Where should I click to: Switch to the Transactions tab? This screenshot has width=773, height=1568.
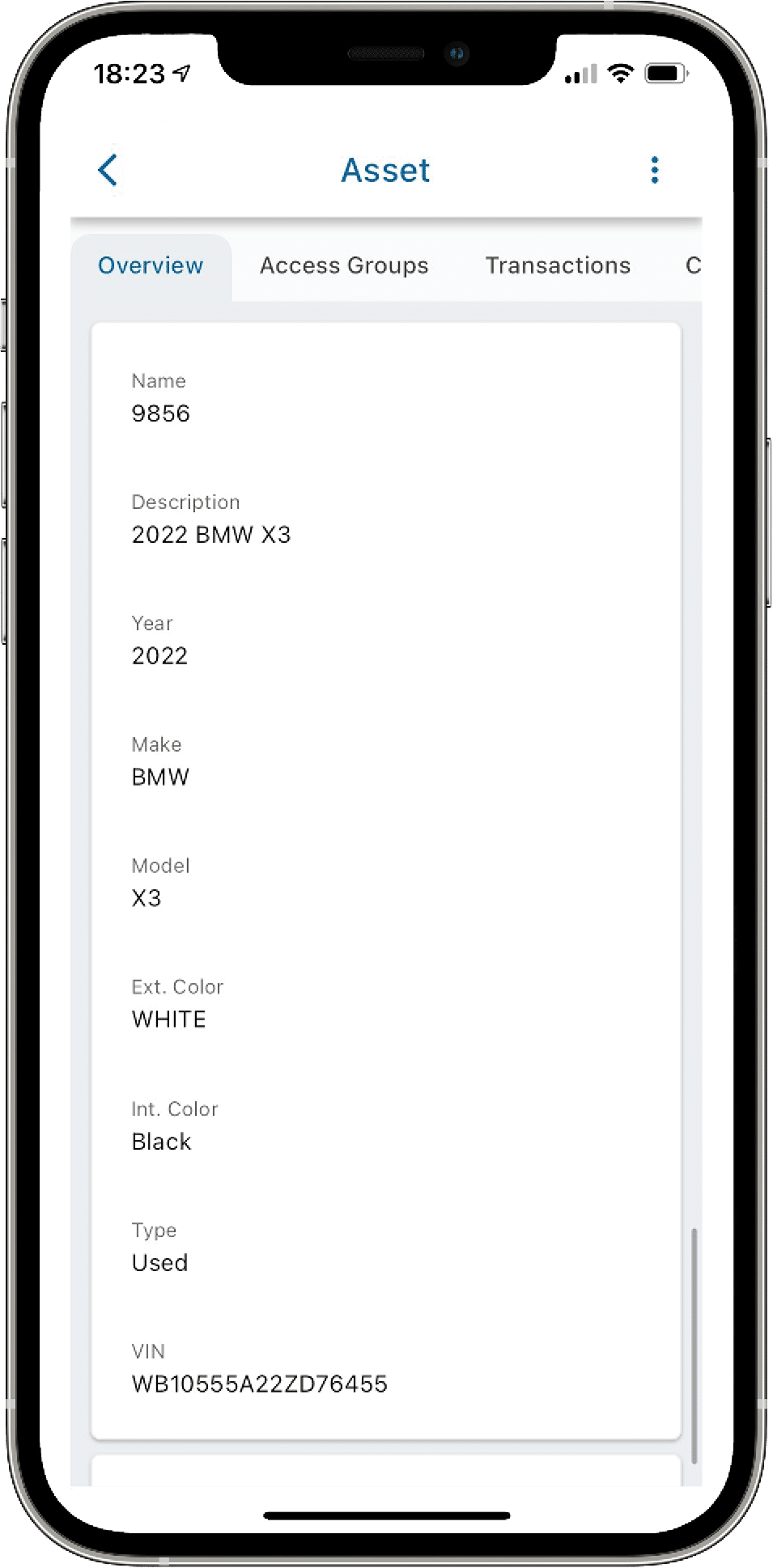pos(558,265)
